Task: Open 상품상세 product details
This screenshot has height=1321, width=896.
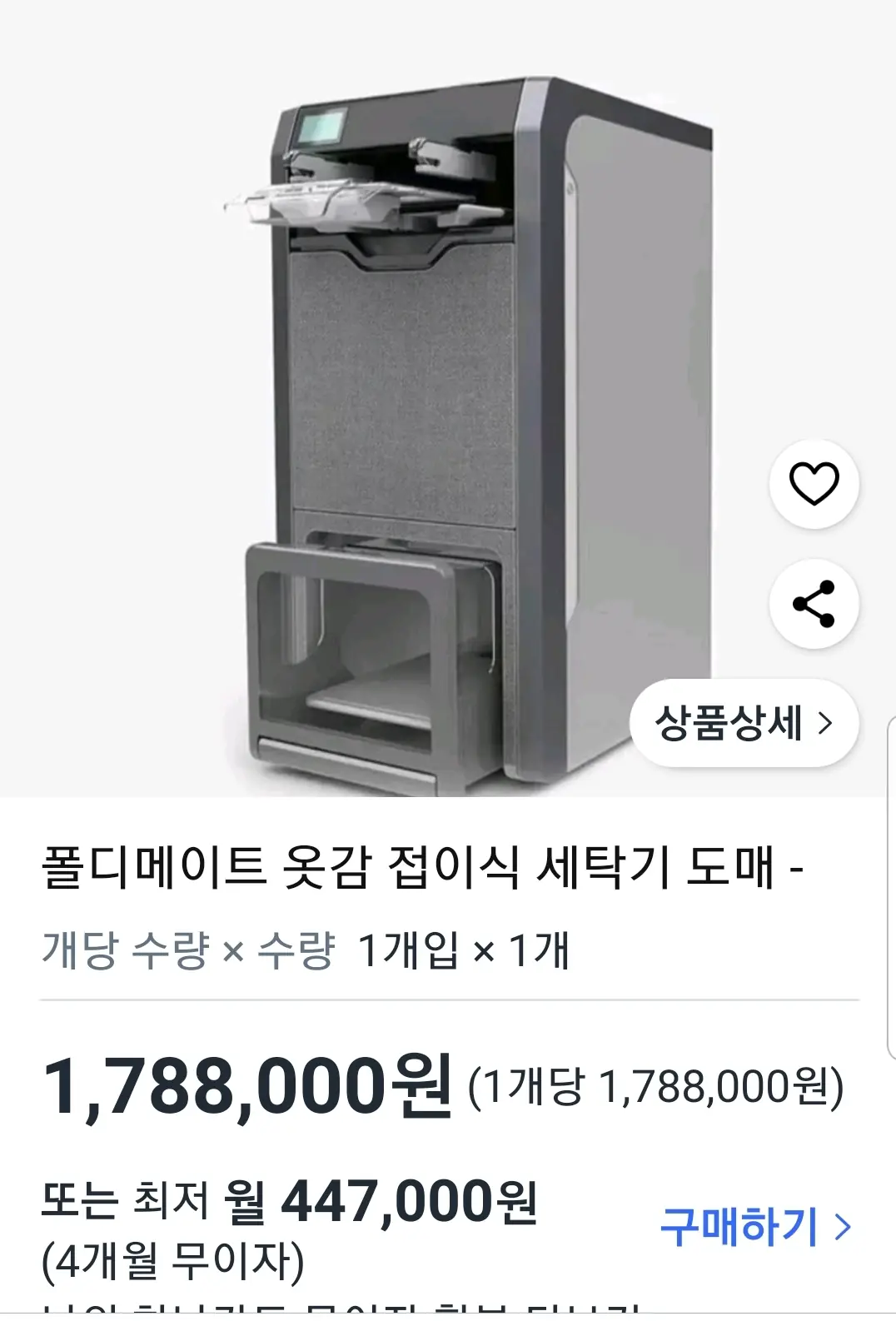Action: (x=744, y=723)
